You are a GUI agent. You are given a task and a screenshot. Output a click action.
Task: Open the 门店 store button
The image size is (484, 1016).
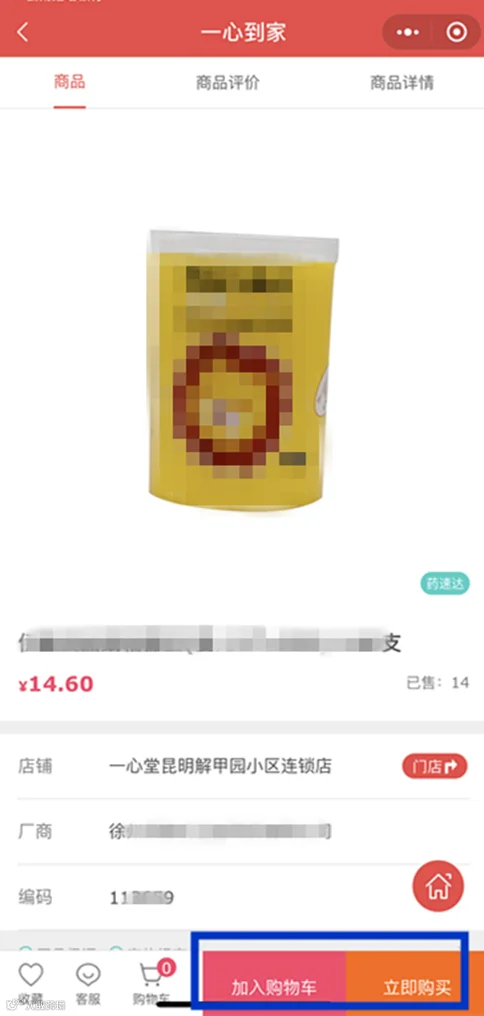(435, 766)
